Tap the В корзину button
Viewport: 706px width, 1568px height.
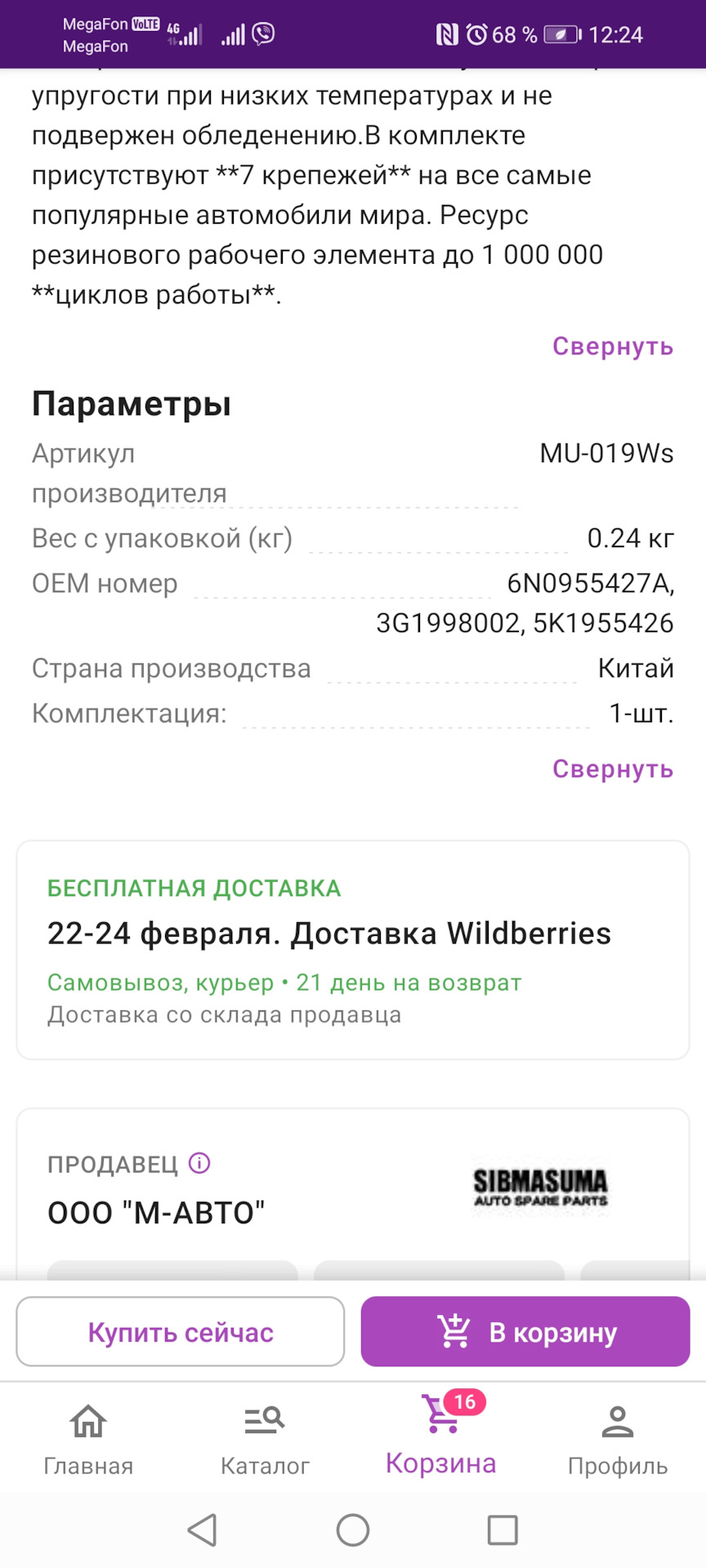point(525,1331)
